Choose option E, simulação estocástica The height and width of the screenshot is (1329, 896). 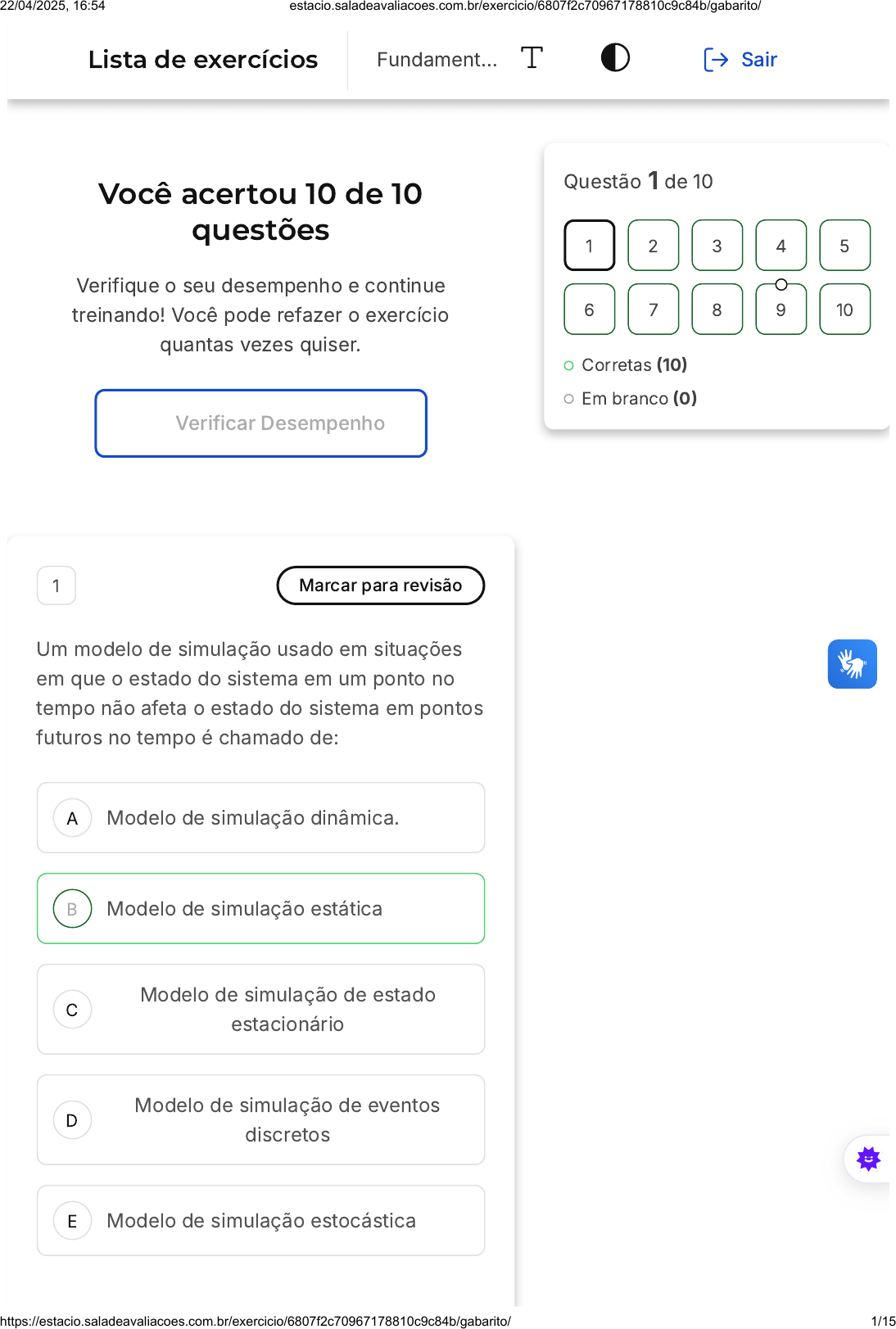click(260, 1221)
